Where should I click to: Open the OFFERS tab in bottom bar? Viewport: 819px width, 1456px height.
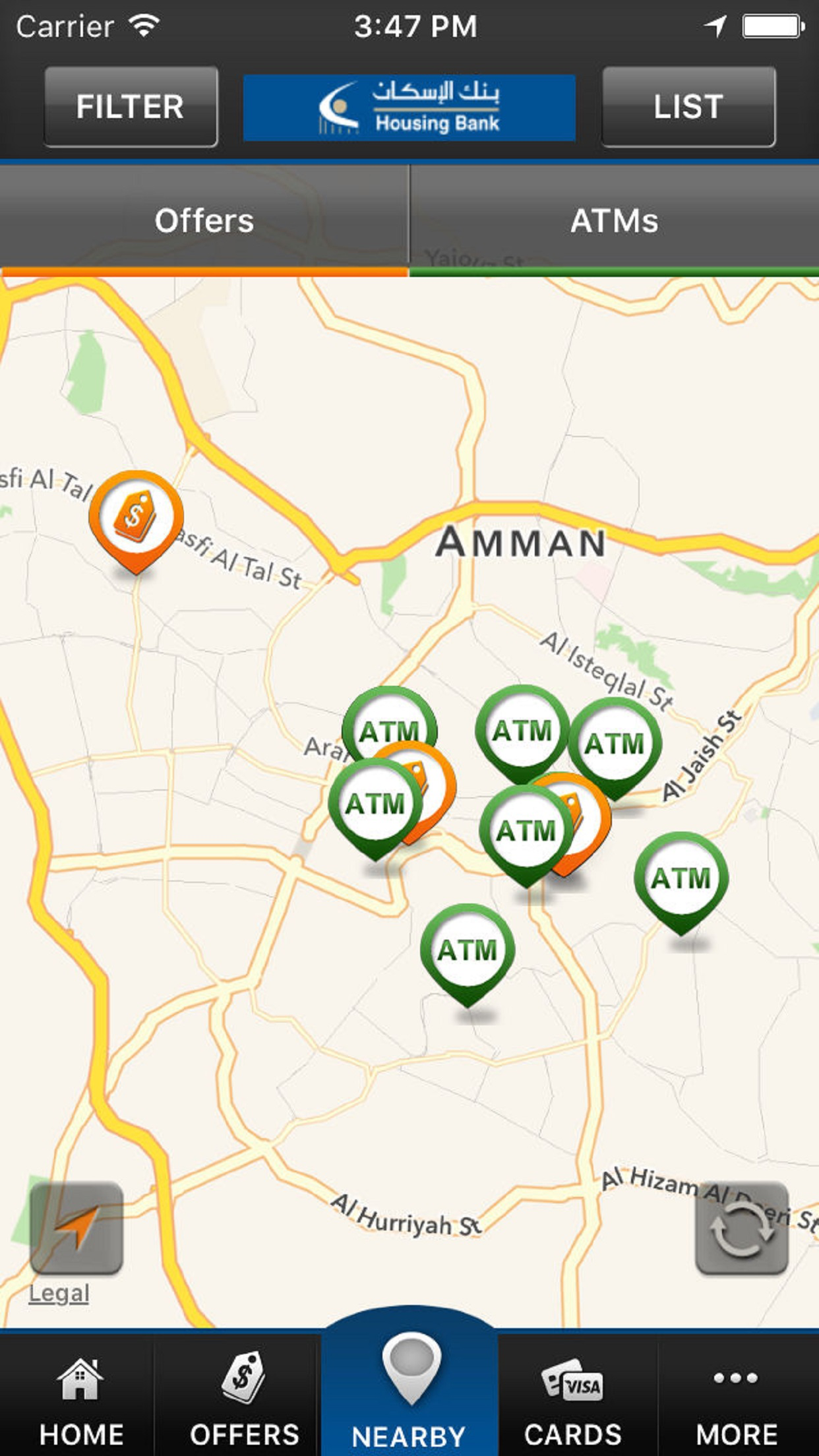click(244, 1397)
